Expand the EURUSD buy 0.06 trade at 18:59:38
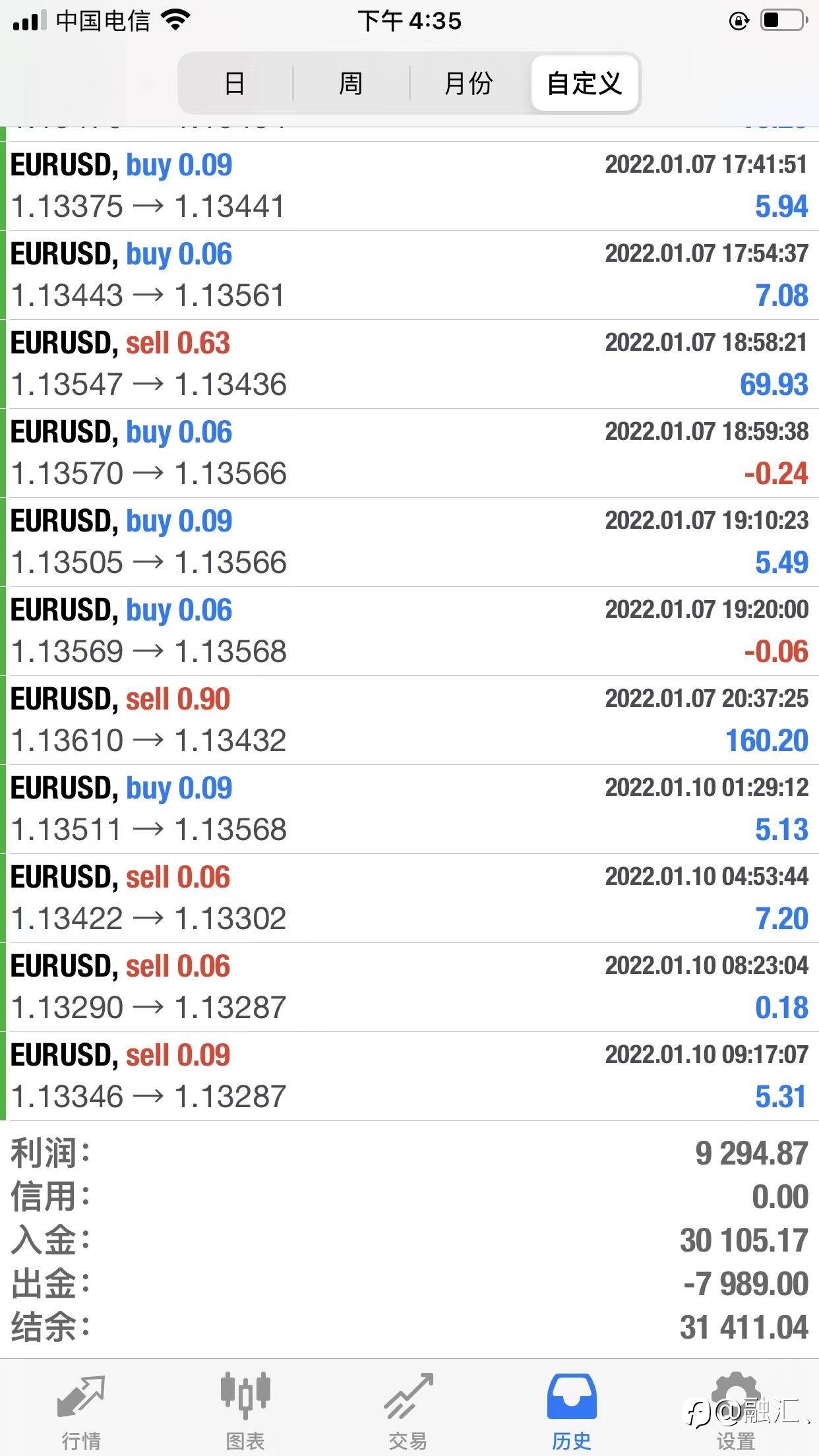 tap(409, 453)
